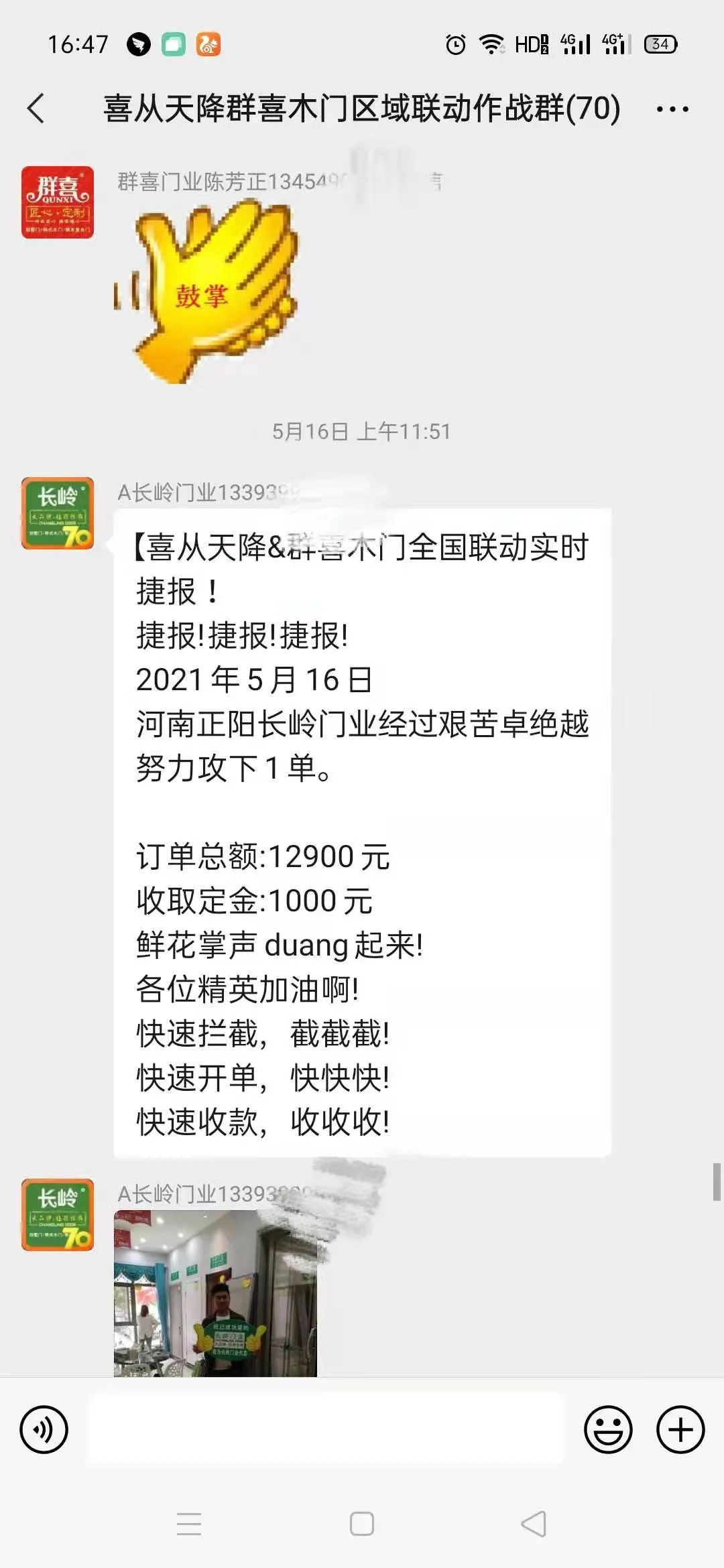The width and height of the screenshot is (724, 1568).
Task: Open the system recent apps button
Action: click(x=189, y=1524)
